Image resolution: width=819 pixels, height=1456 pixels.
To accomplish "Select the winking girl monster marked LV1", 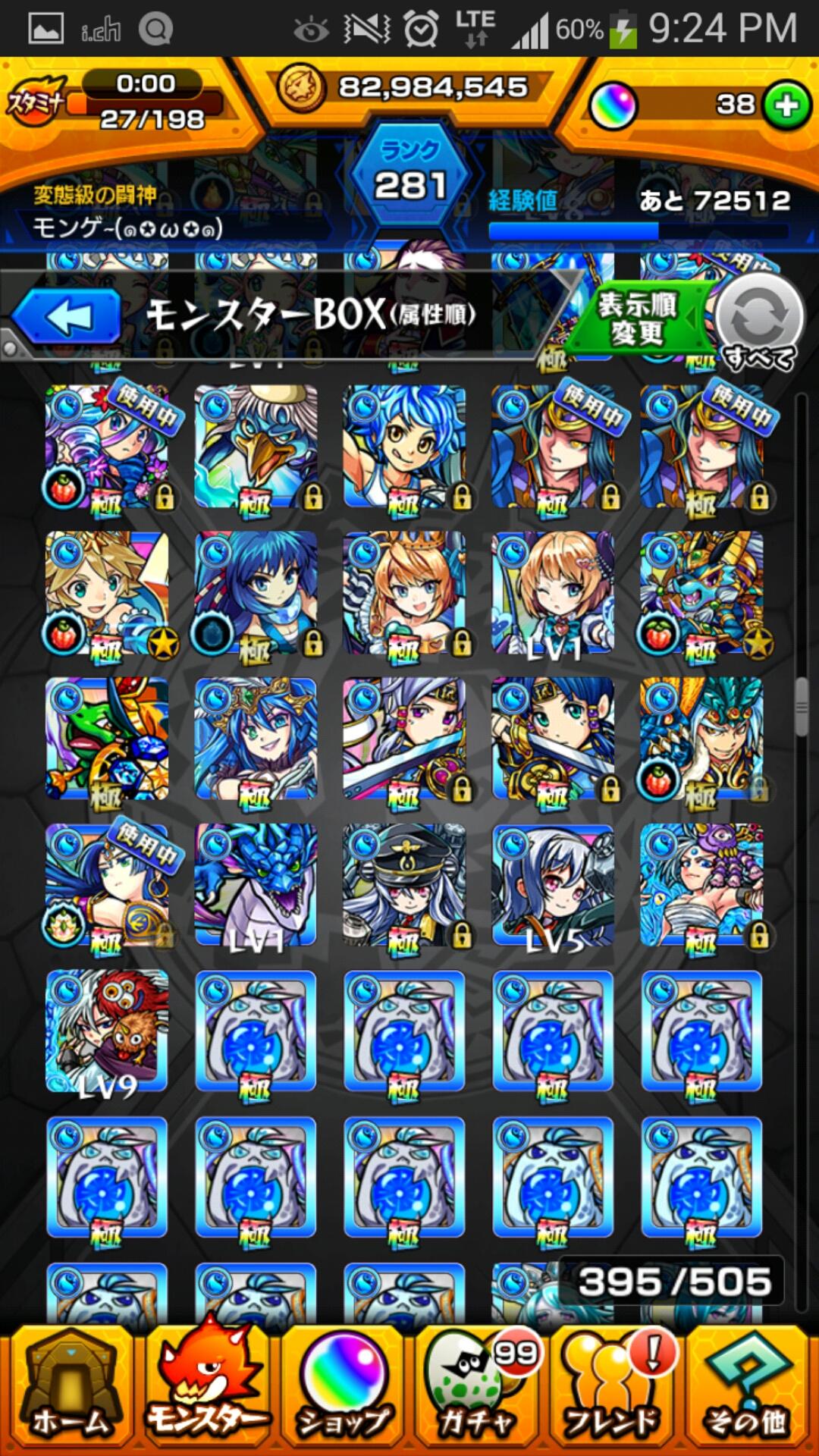I will [553, 593].
